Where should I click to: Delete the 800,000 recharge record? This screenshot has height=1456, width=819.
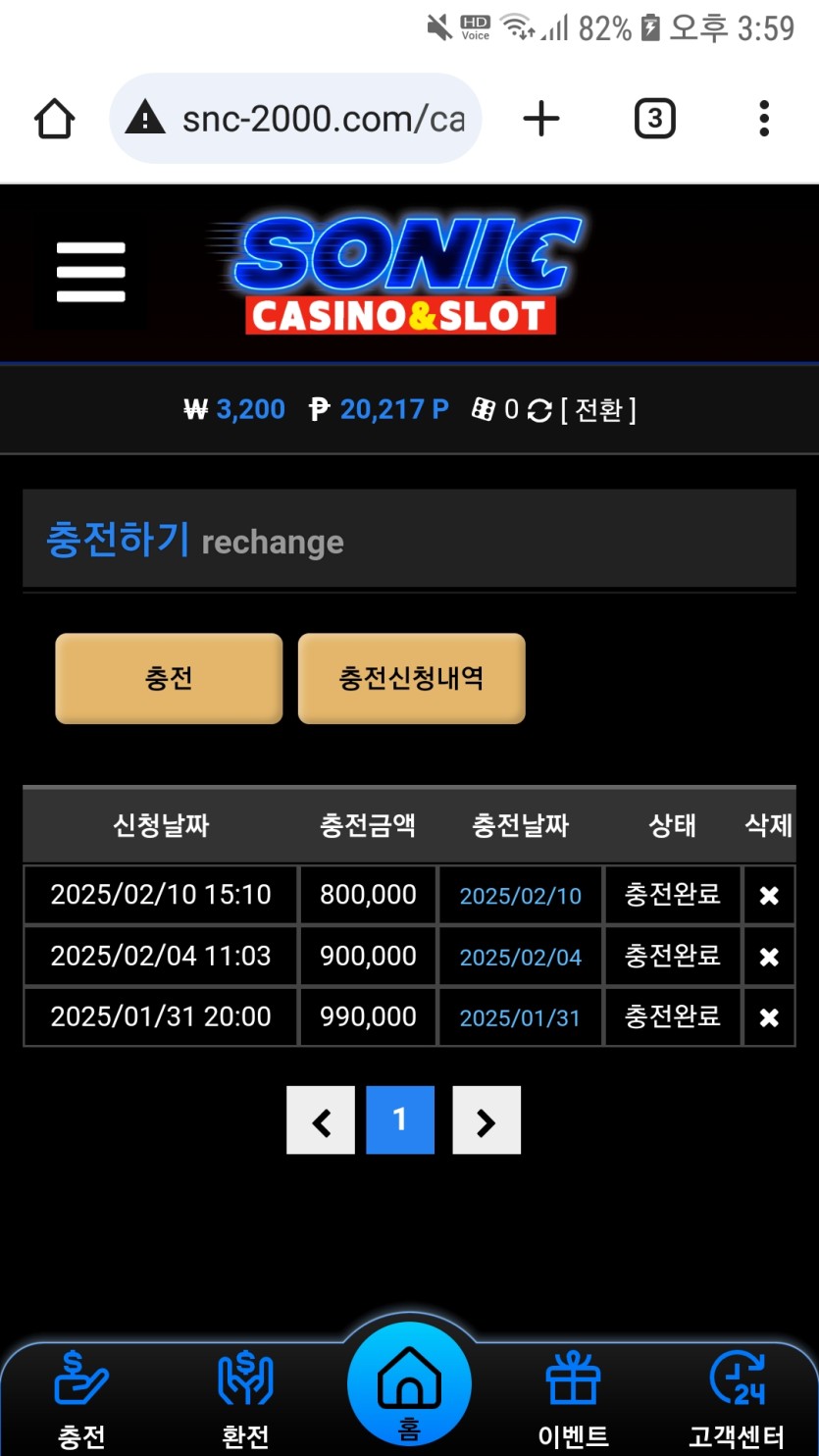[x=769, y=895]
